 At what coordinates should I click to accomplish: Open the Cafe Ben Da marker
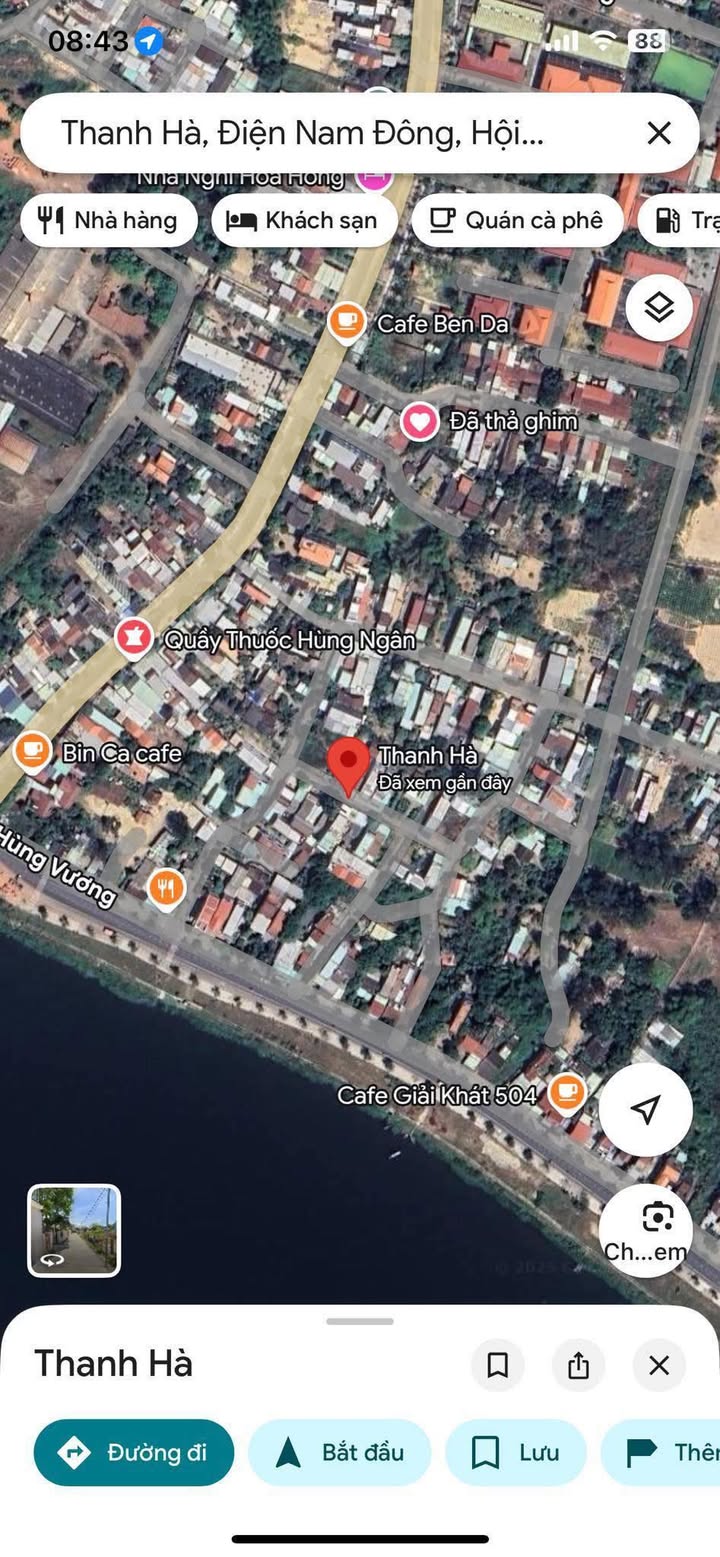pyautogui.click(x=347, y=322)
